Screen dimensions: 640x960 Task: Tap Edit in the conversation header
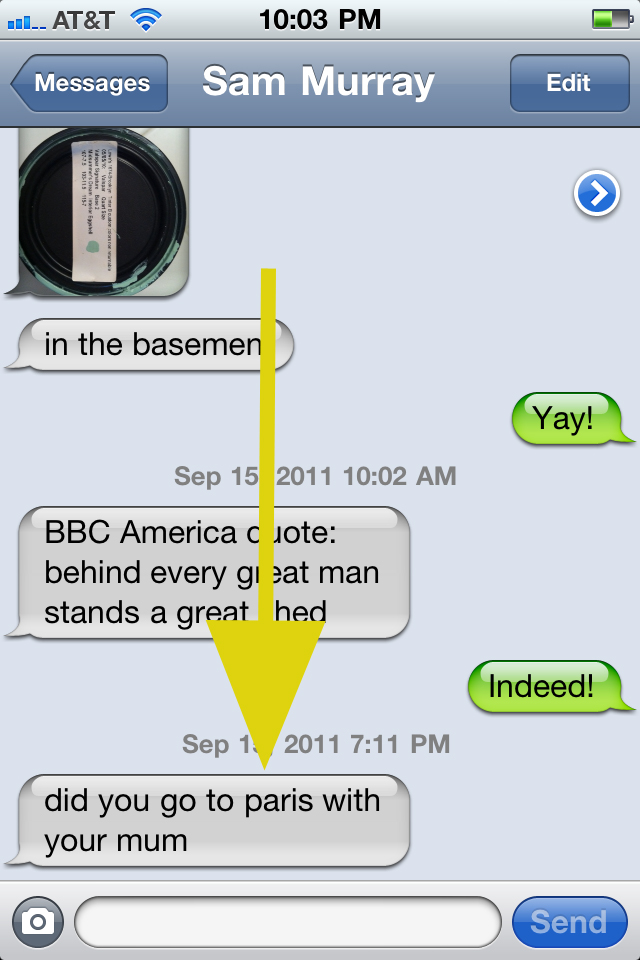[569, 83]
